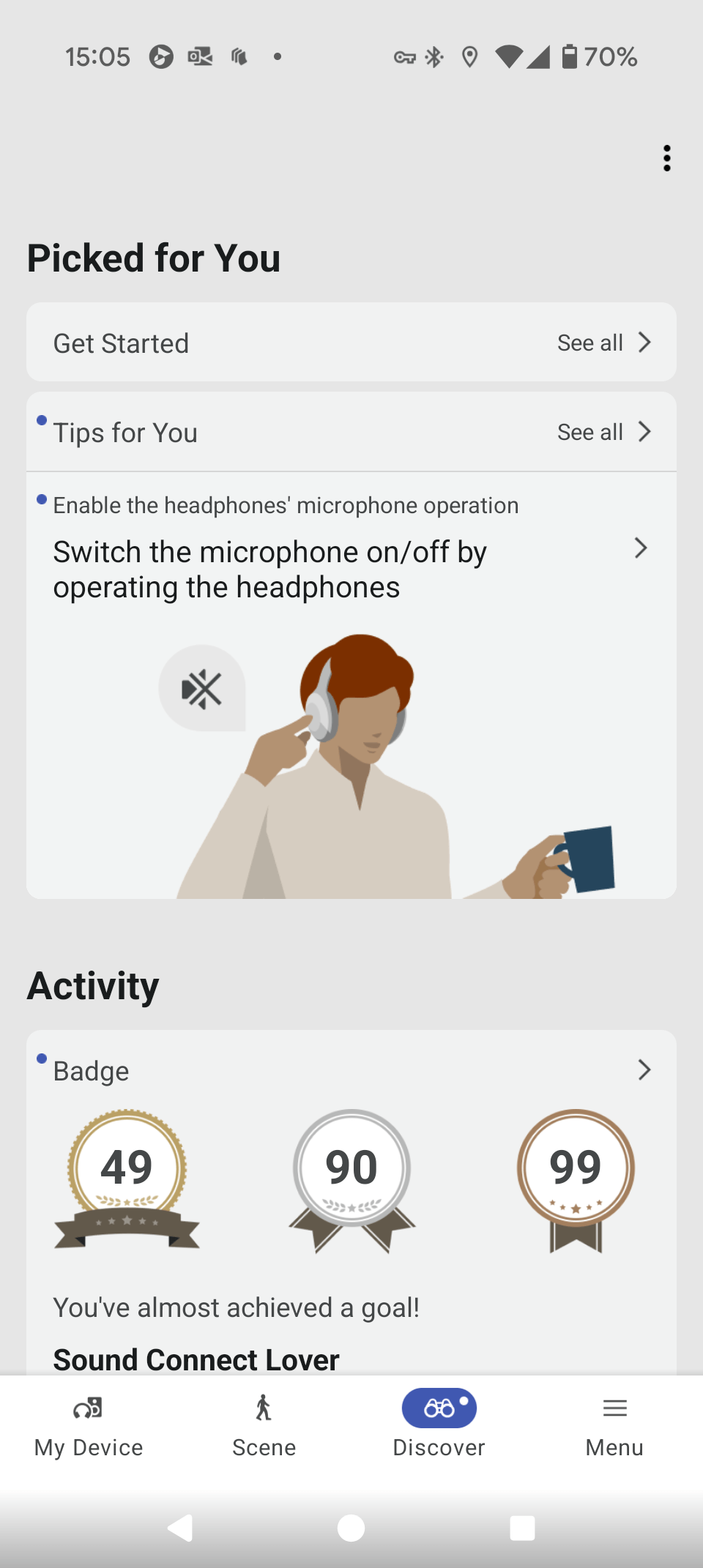Select the Discover tab
Image resolution: width=703 pixels, height=1568 pixels.
tap(439, 1425)
